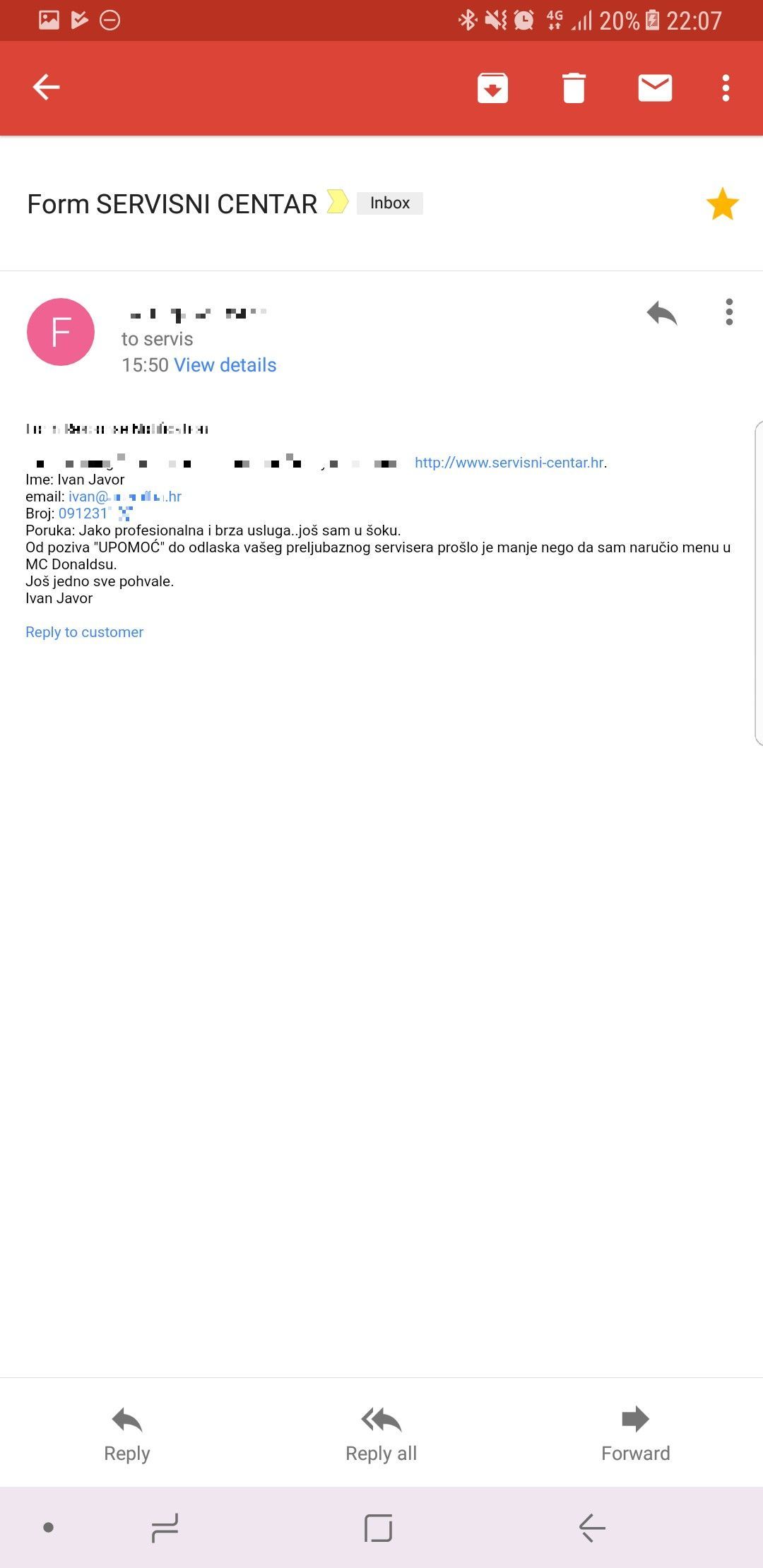763x1568 pixels.
Task: Delete this email with trash icon
Action: (574, 88)
